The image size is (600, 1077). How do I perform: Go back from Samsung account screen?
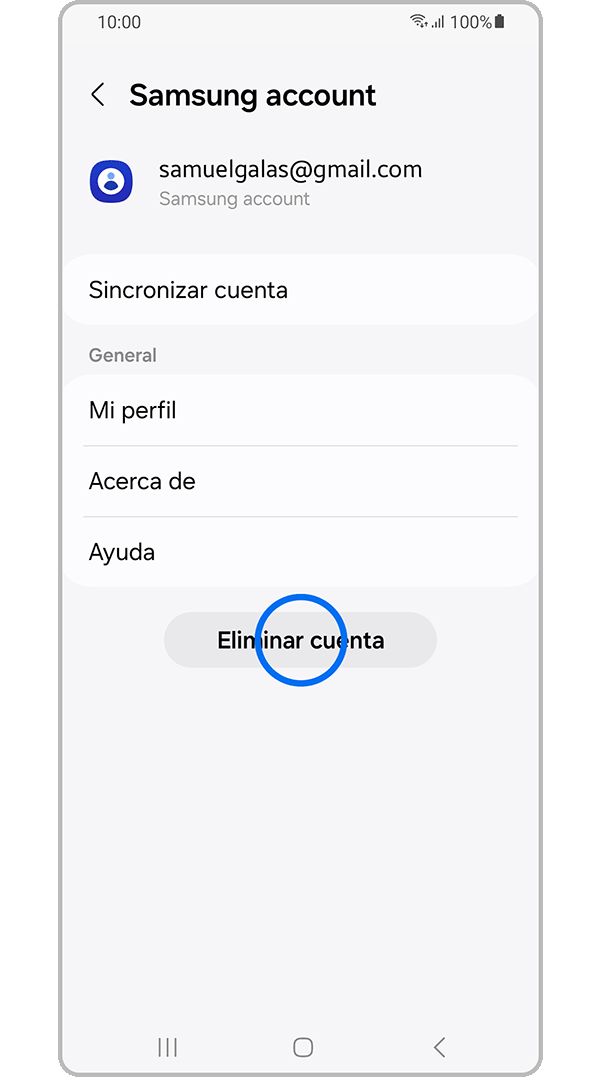coord(98,95)
